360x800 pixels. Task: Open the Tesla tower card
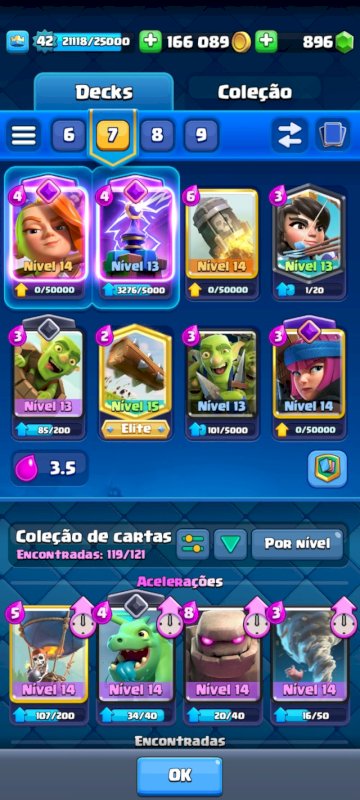(136, 236)
